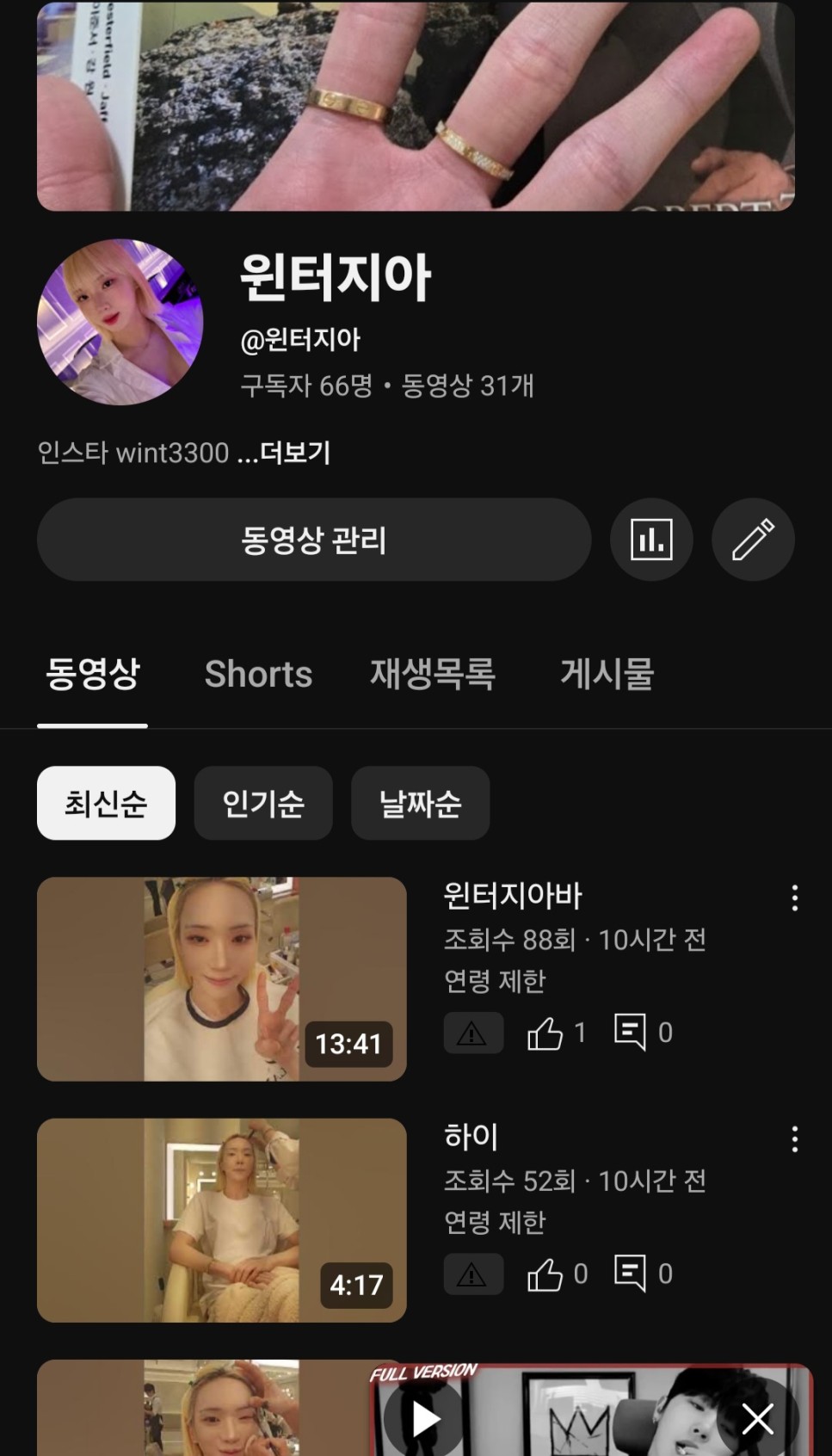Expand channel description with 더보기

pyautogui.click(x=294, y=453)
